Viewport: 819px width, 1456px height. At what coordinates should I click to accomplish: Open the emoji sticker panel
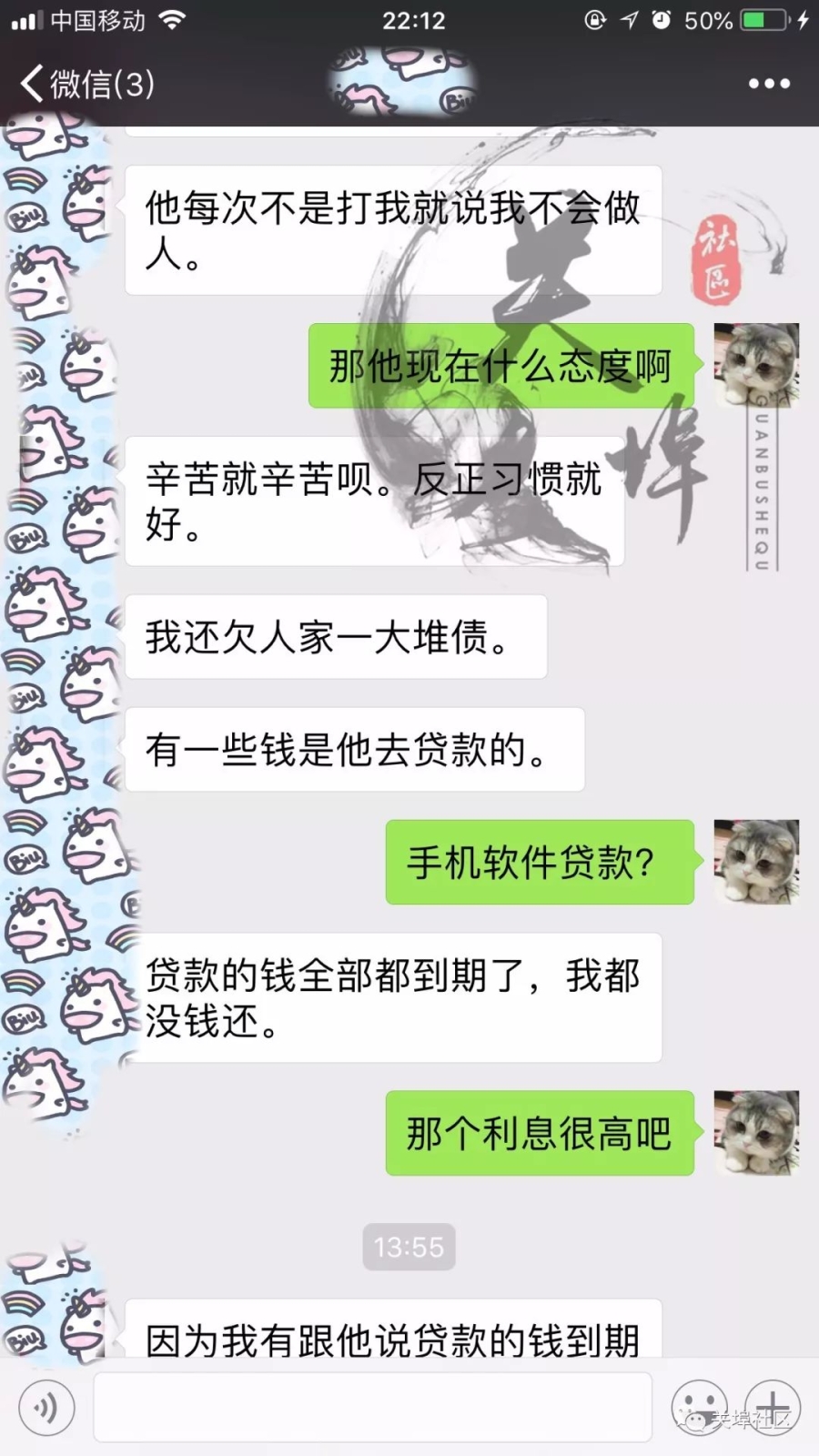click(699, 1407)
